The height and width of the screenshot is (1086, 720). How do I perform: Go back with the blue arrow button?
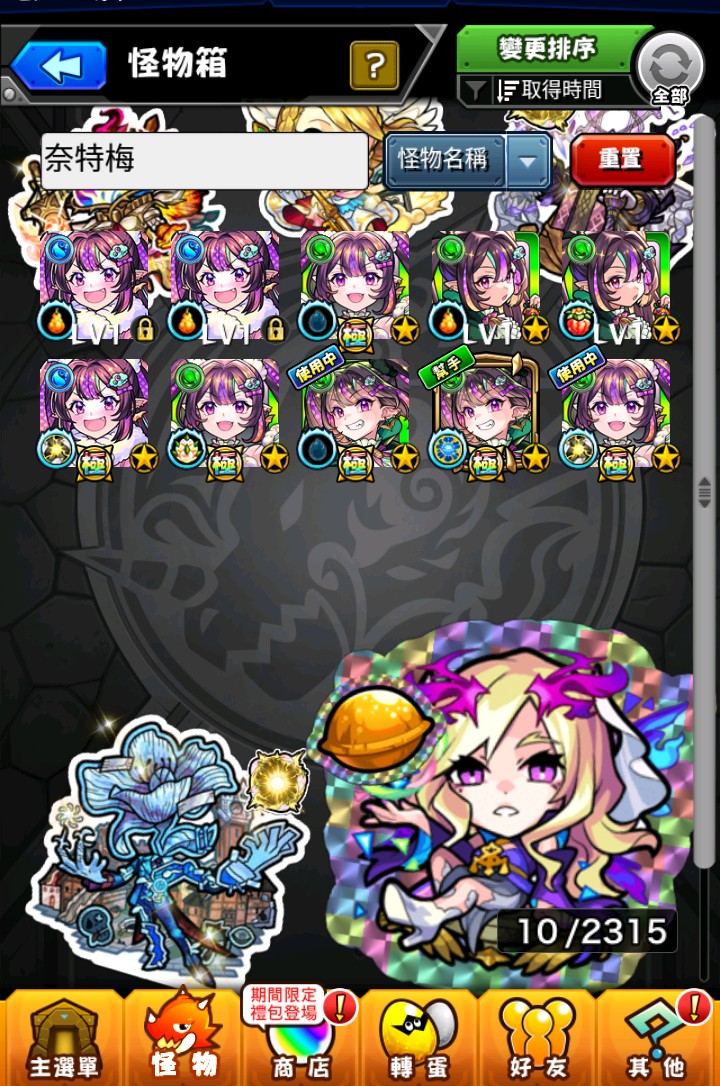(x=58, y=66)
